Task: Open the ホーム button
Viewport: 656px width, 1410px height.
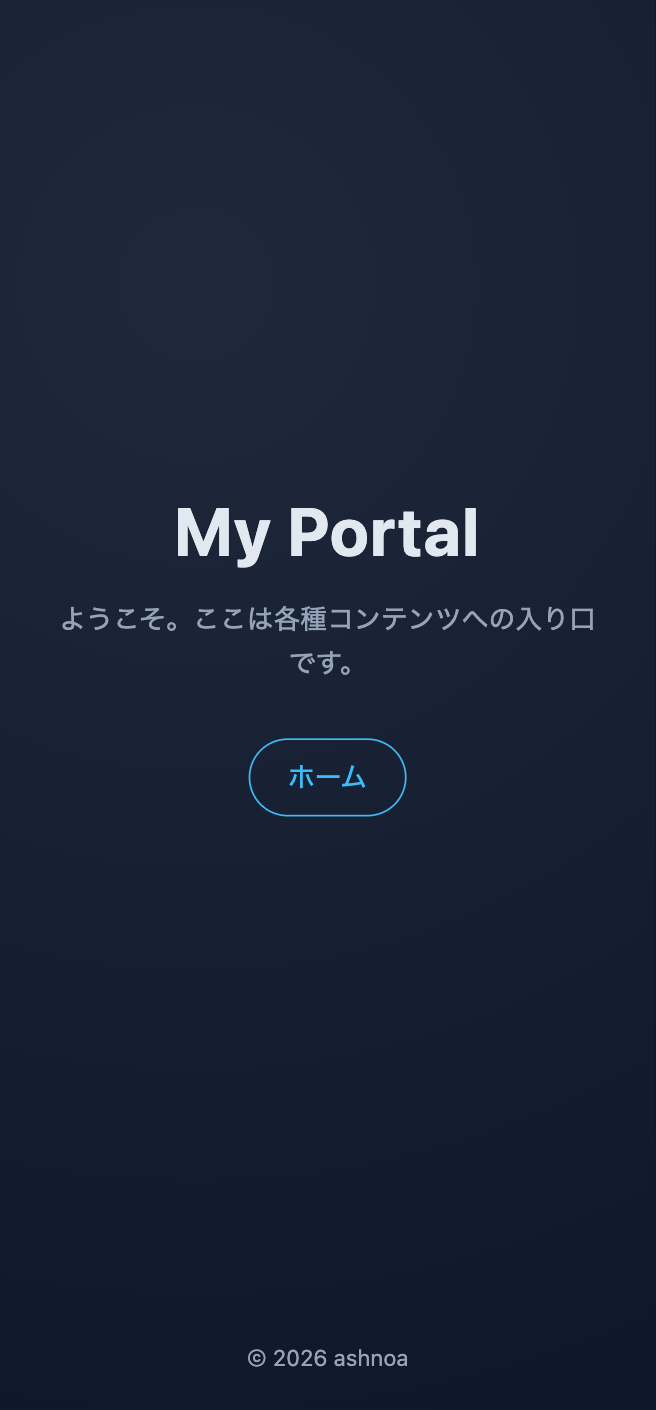Action: pos(327,777)
